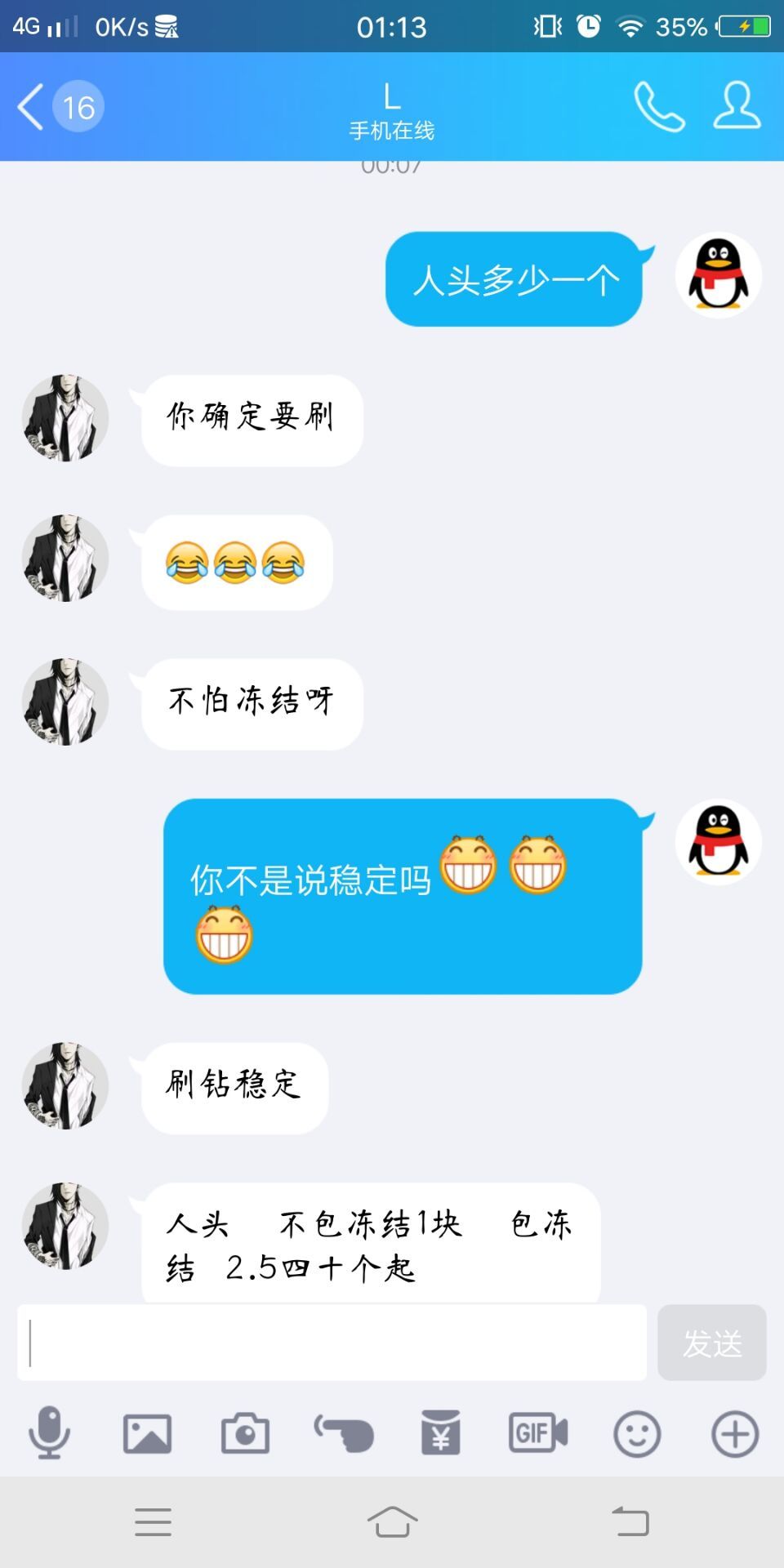Open the camera icon
Screen dimensions: 784x1568
(245, 1434)
